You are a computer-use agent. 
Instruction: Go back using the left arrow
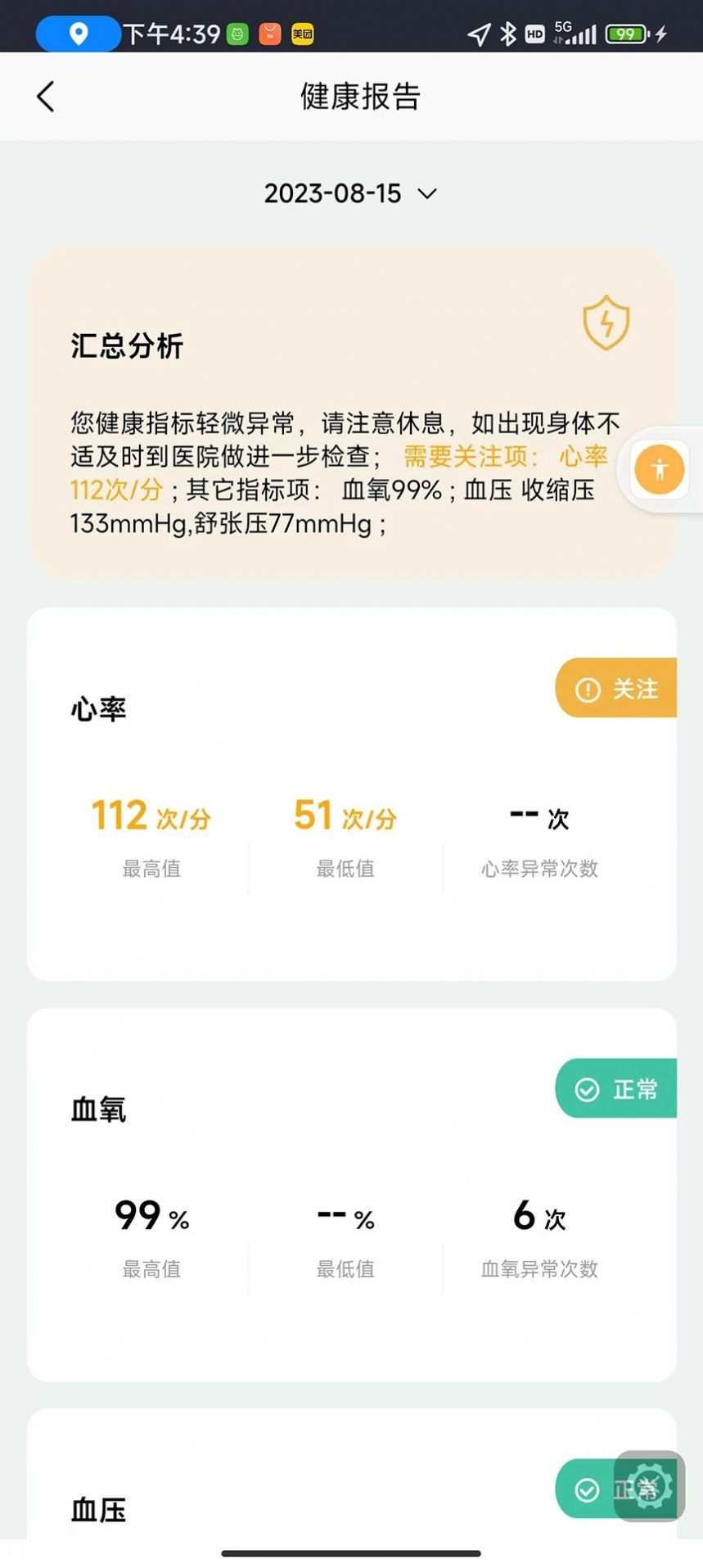46,96
